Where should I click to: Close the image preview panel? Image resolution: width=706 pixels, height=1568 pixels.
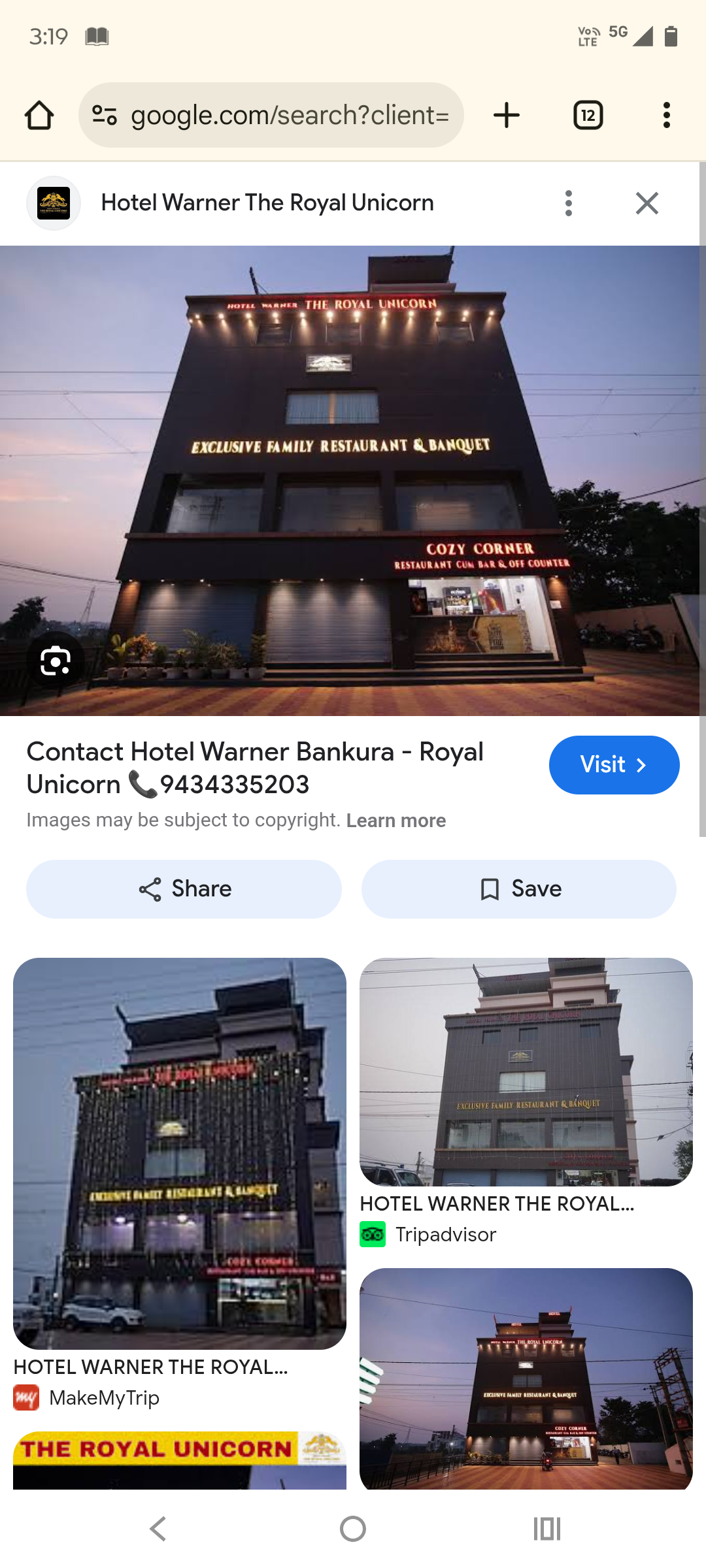point(647,203)
